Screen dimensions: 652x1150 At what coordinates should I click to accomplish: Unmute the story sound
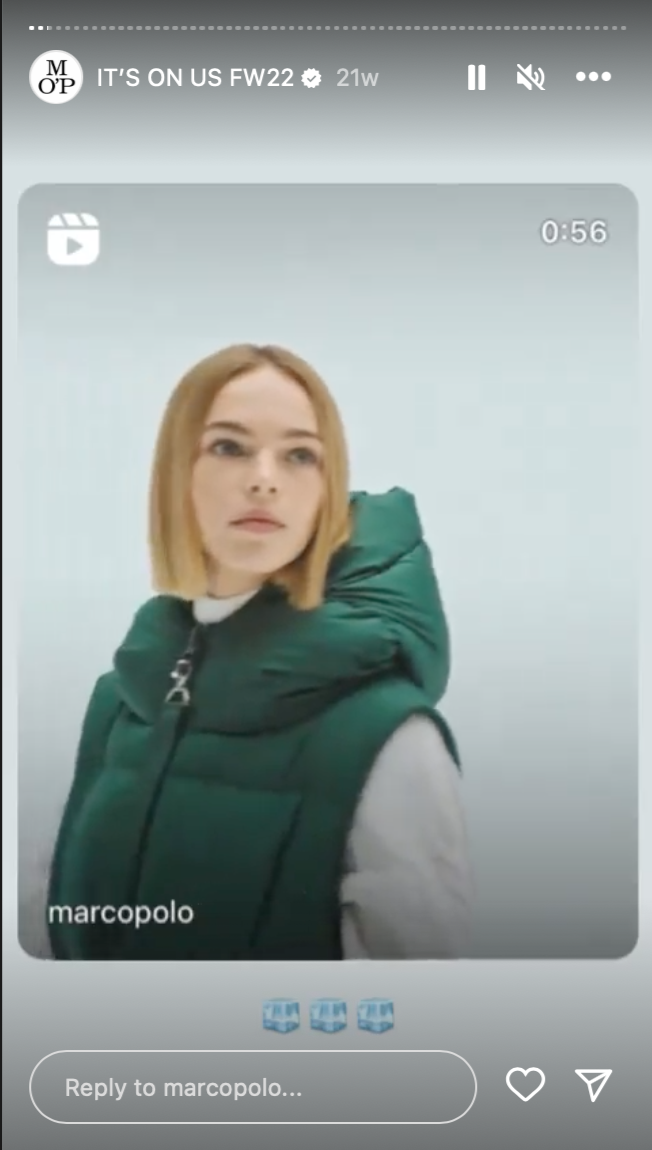[x=530, y=77]
